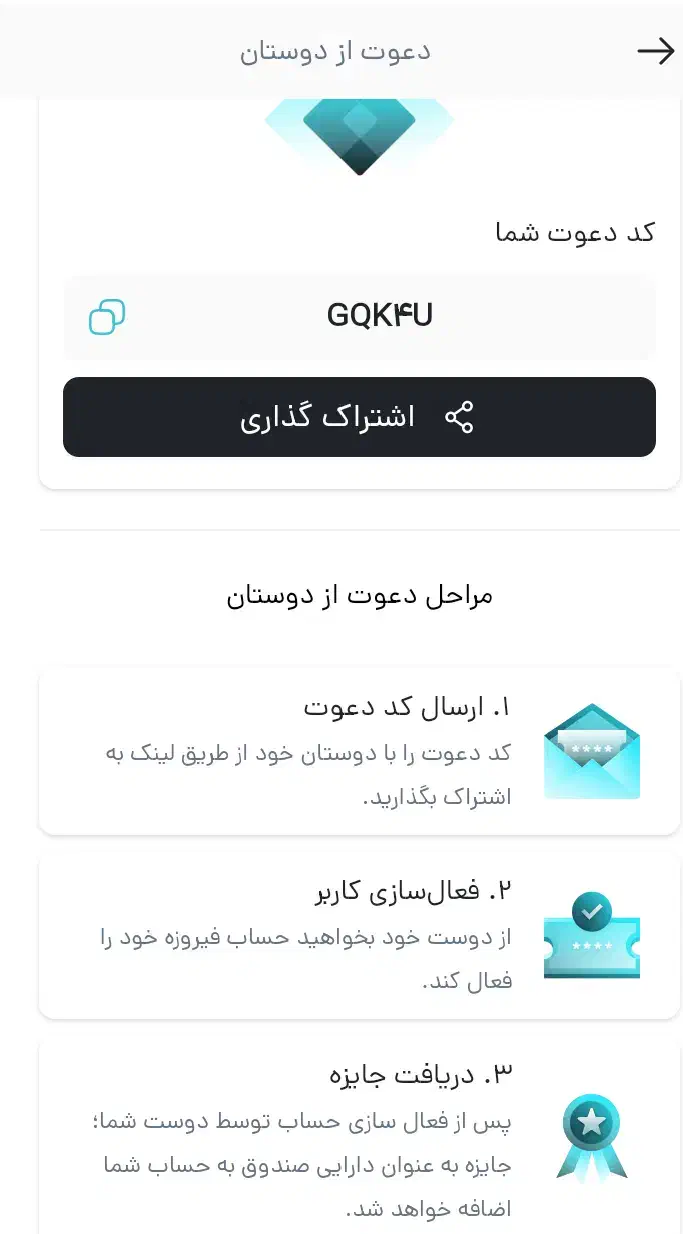Screen dimensions: 683x1234
Task: Go back using the top arrow
Action: tap(655, 51)
